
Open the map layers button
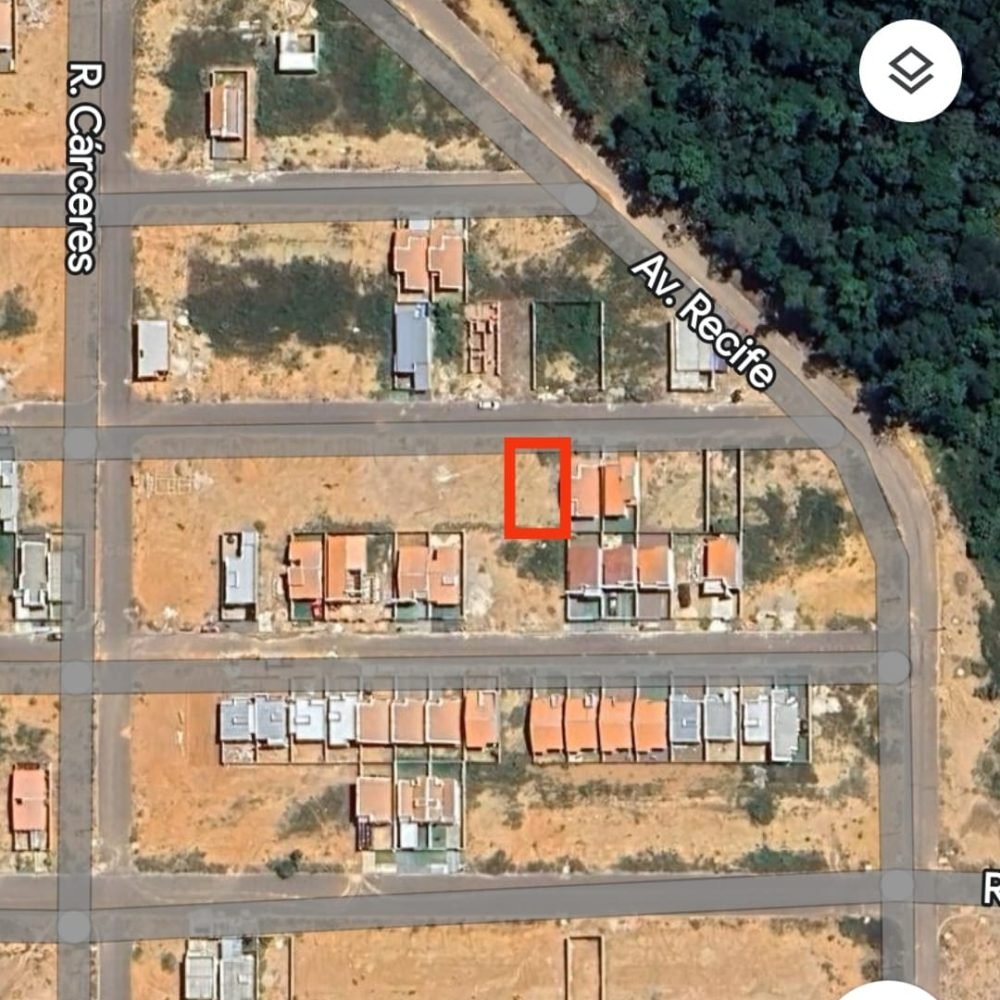click(910, 71)
